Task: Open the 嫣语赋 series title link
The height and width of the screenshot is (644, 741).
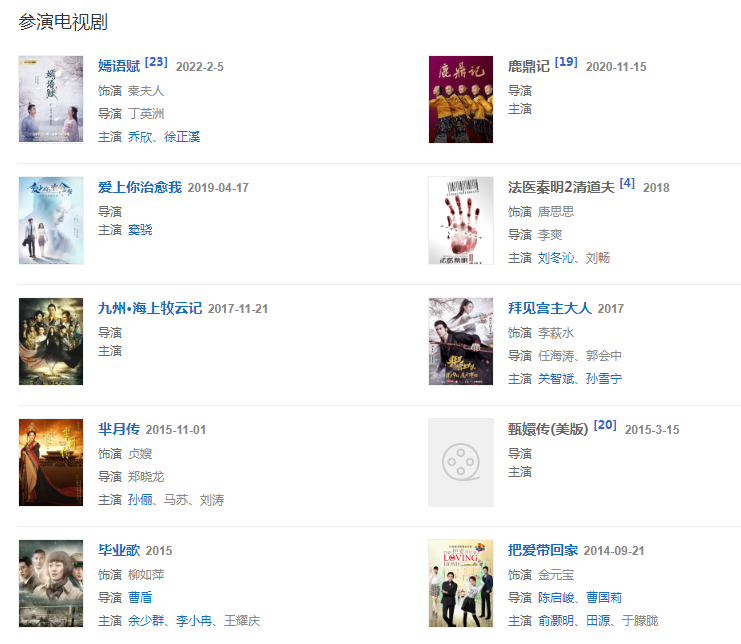Action: pos(119,67)
